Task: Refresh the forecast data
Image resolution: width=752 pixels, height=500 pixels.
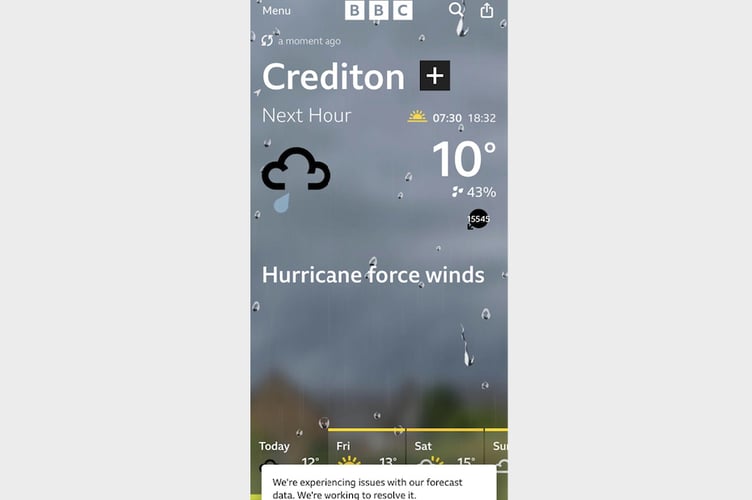Action: [x=267, y=40]
